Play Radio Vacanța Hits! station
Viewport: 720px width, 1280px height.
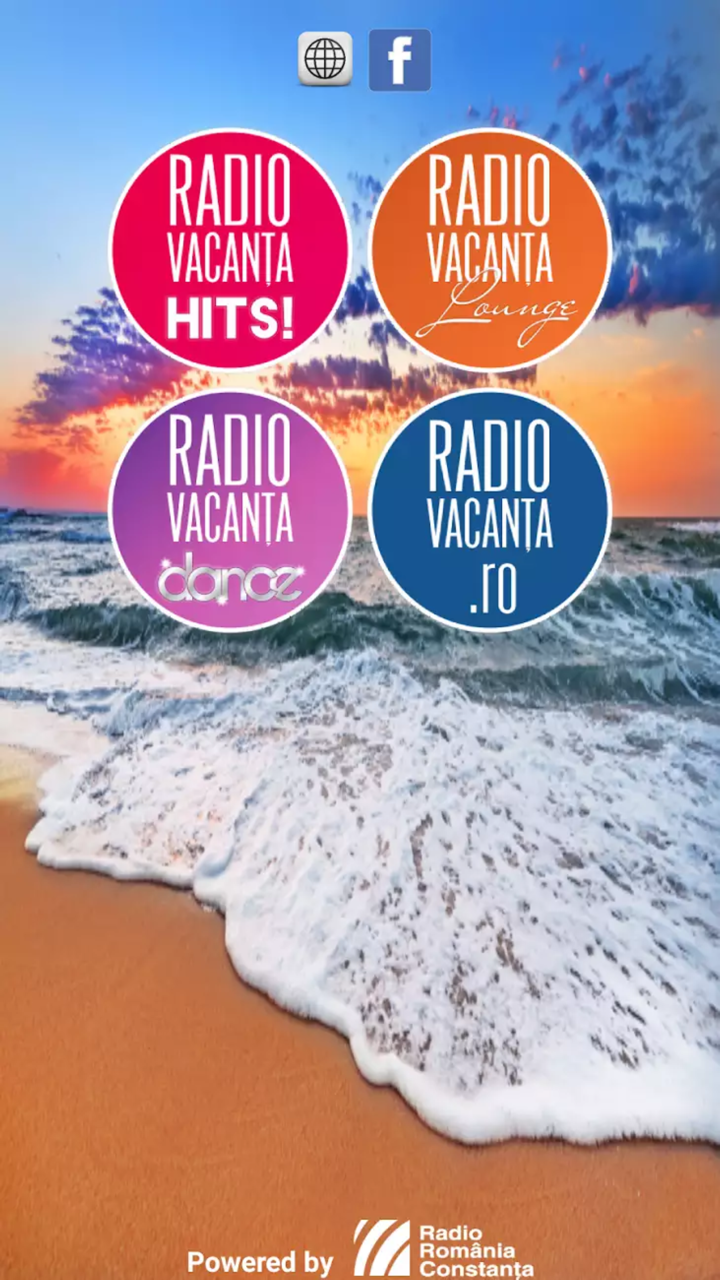coord(230,250)
